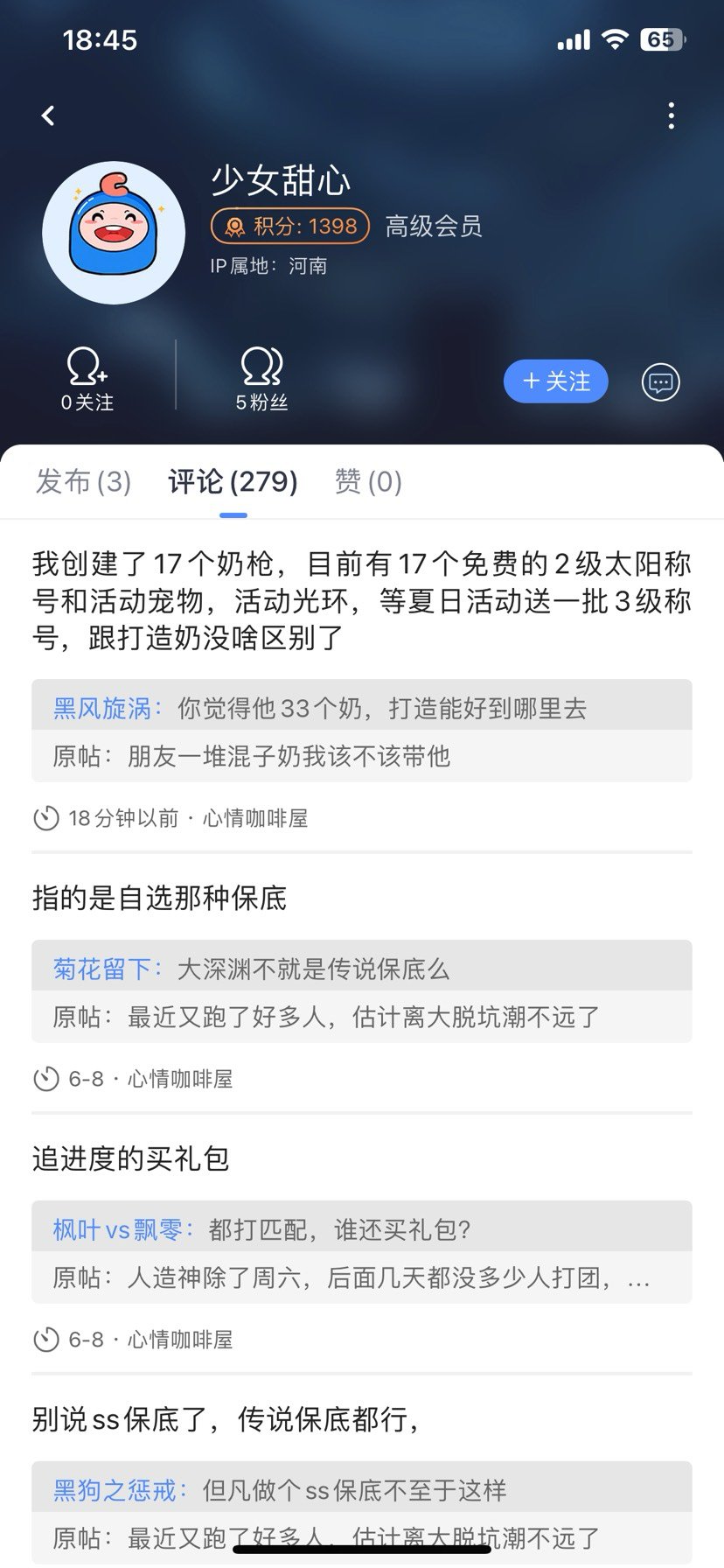Screen dimensions: 724x1568
Task: Go back using the top-left arrow
Action: [48, 115]
